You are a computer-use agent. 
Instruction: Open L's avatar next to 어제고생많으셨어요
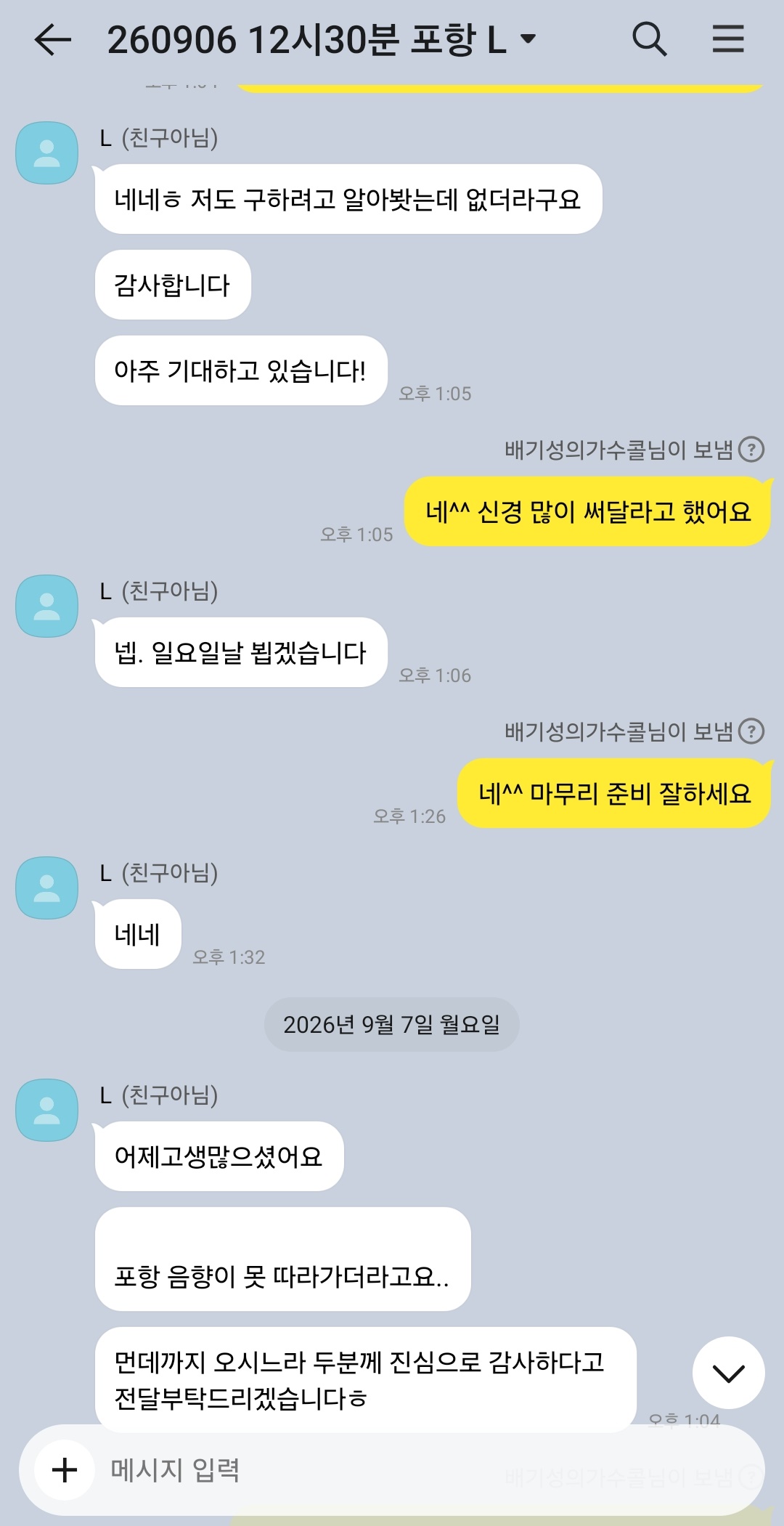click(47, 1110)
